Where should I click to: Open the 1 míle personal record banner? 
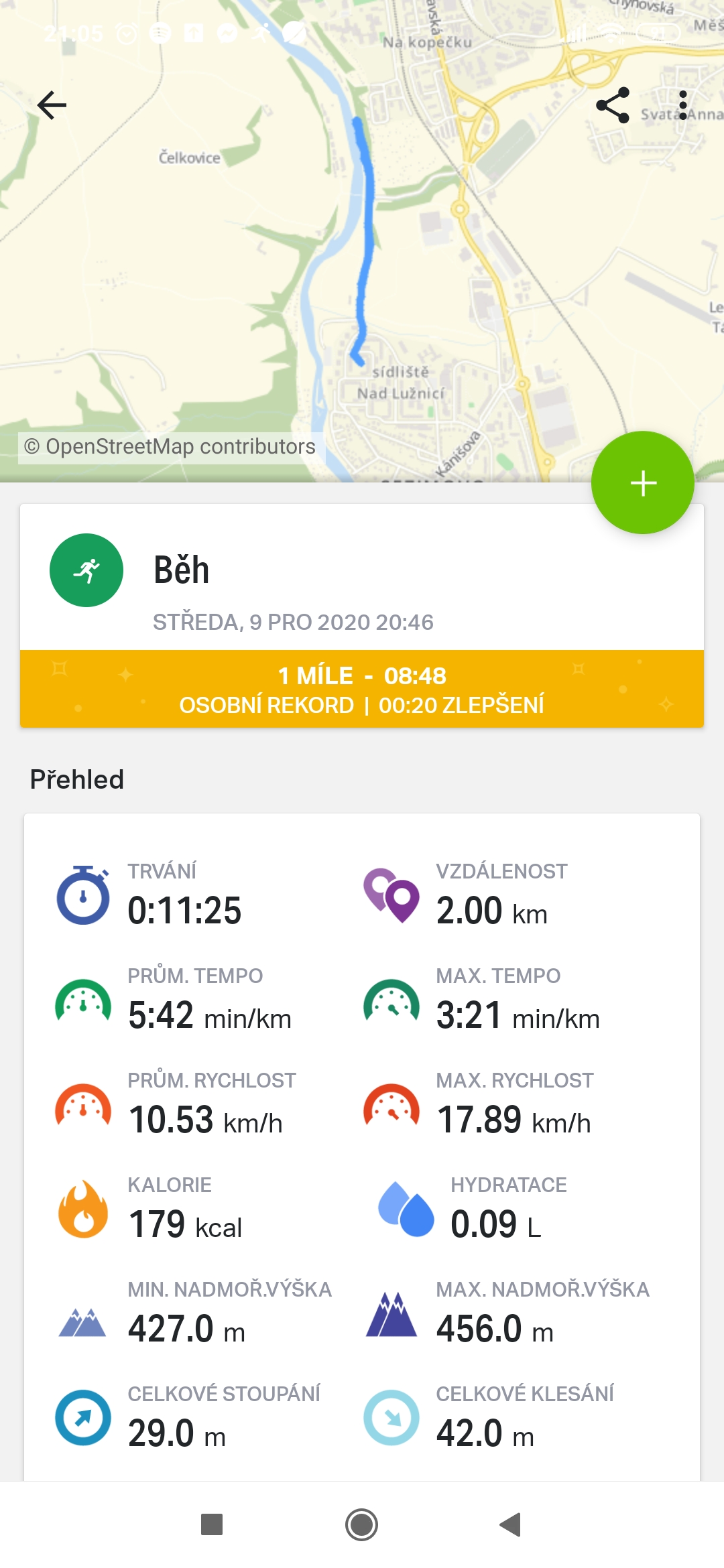coord(362,689)
